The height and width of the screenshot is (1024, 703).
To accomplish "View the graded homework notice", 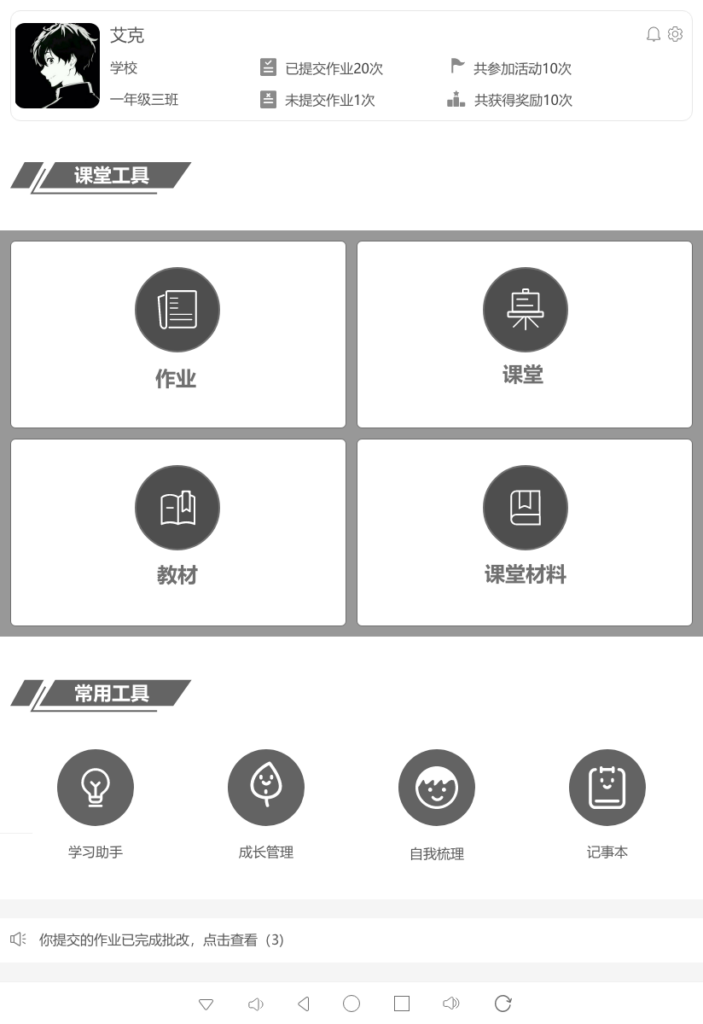I will pyautogui.click(x=161, y=940).
